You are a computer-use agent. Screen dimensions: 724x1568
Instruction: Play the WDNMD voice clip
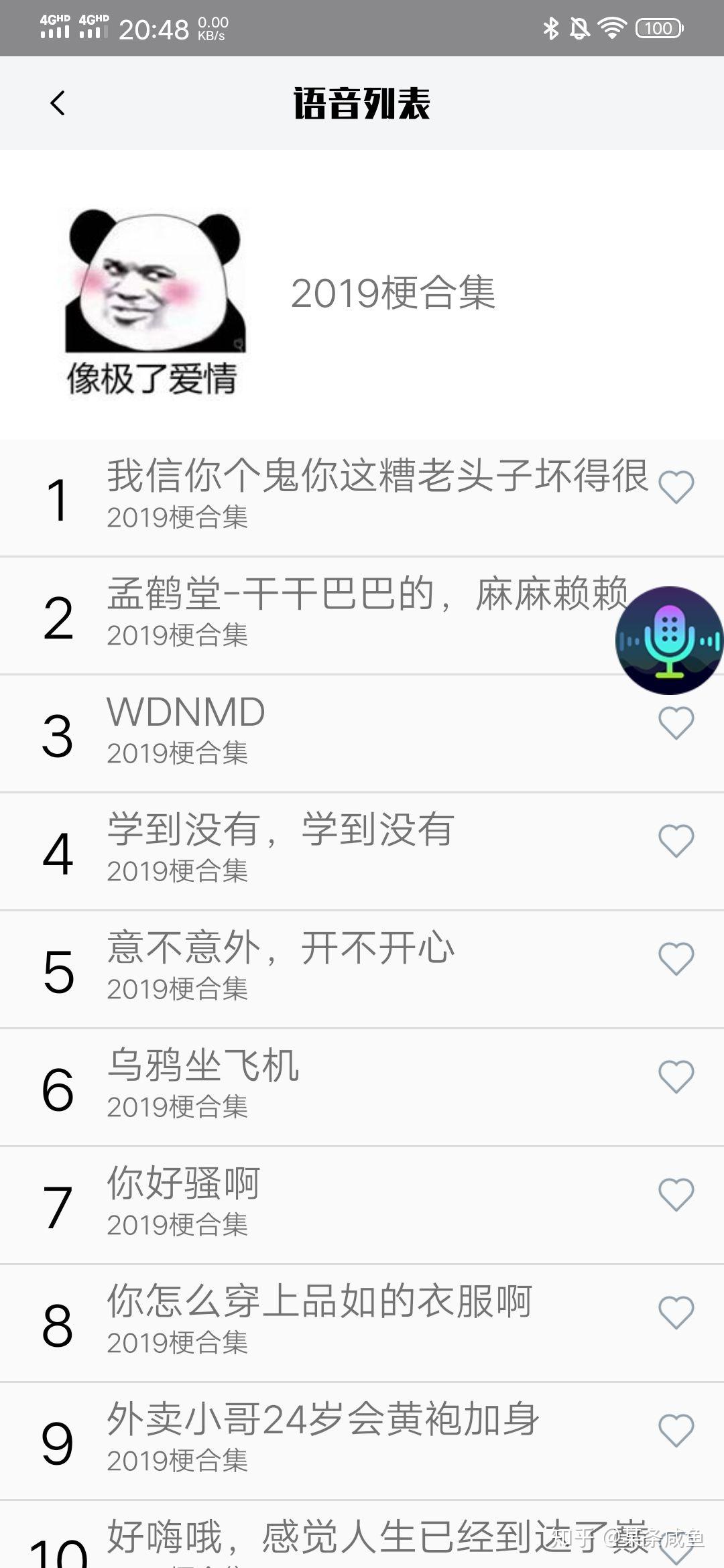click(186, 712)
